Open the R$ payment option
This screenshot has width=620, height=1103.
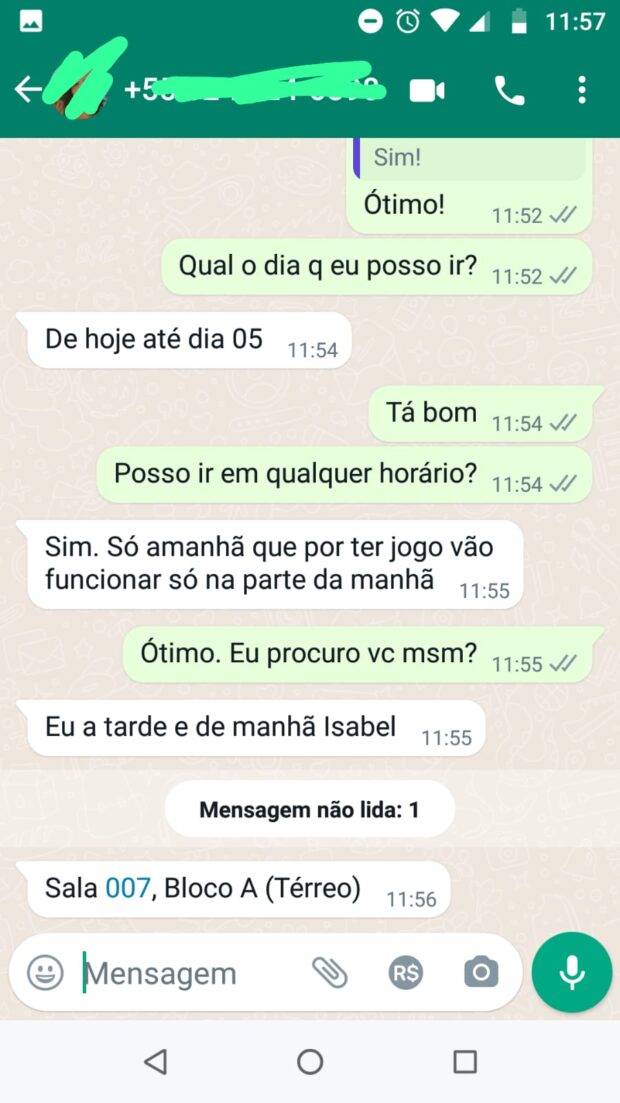tap(405, 972)
